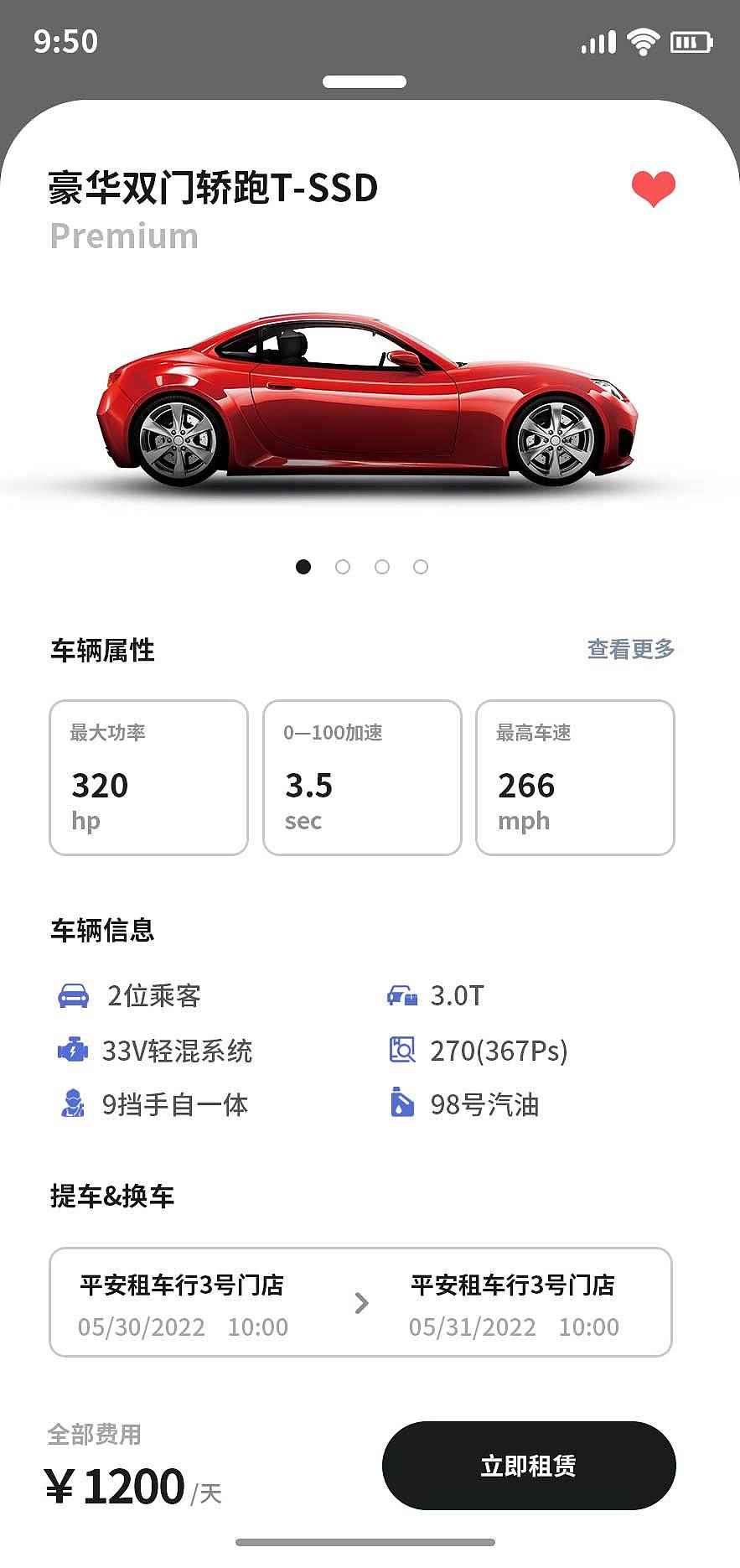
Task: Tap the red heart favorite icon
Action: pos(653,187)
